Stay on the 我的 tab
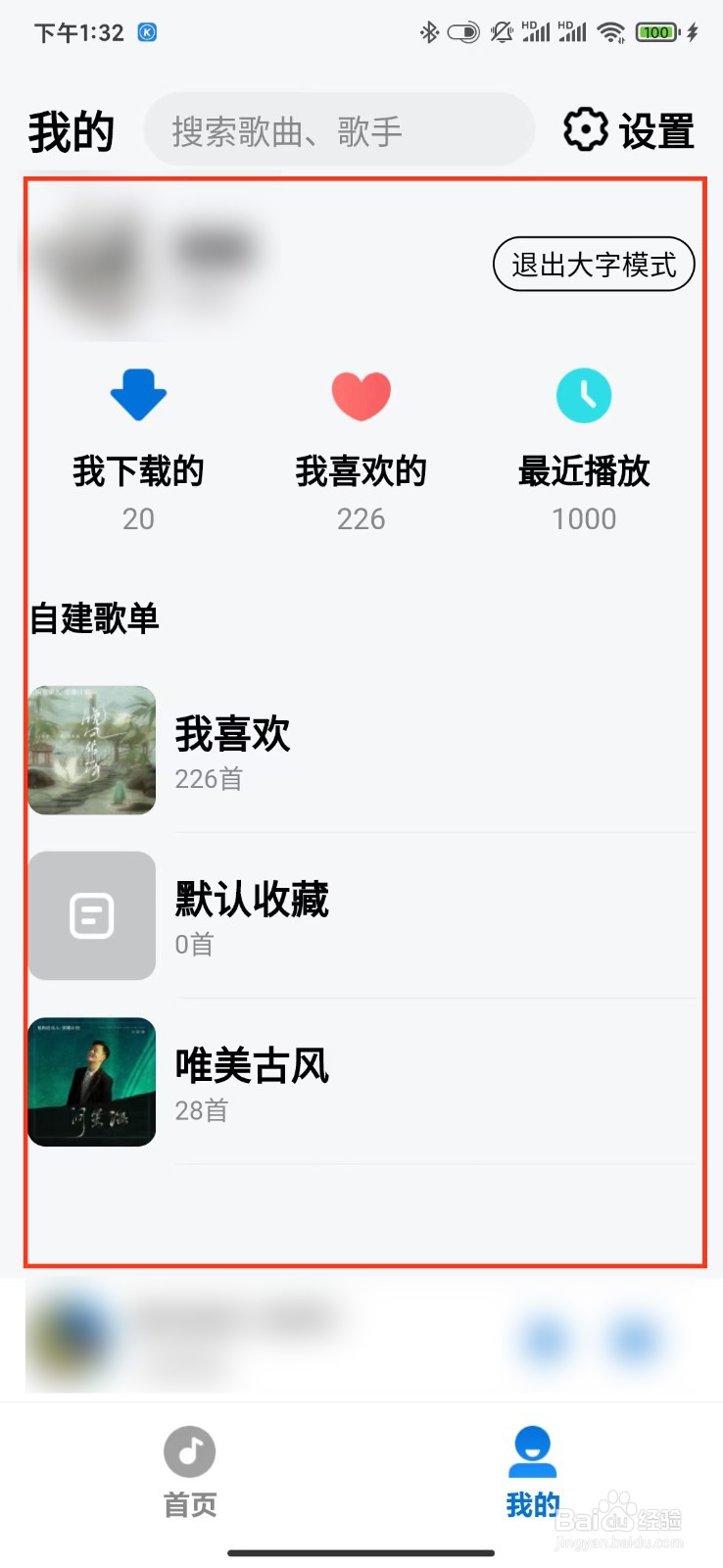Viewport: 723px width, 1568px height. 531,1475
